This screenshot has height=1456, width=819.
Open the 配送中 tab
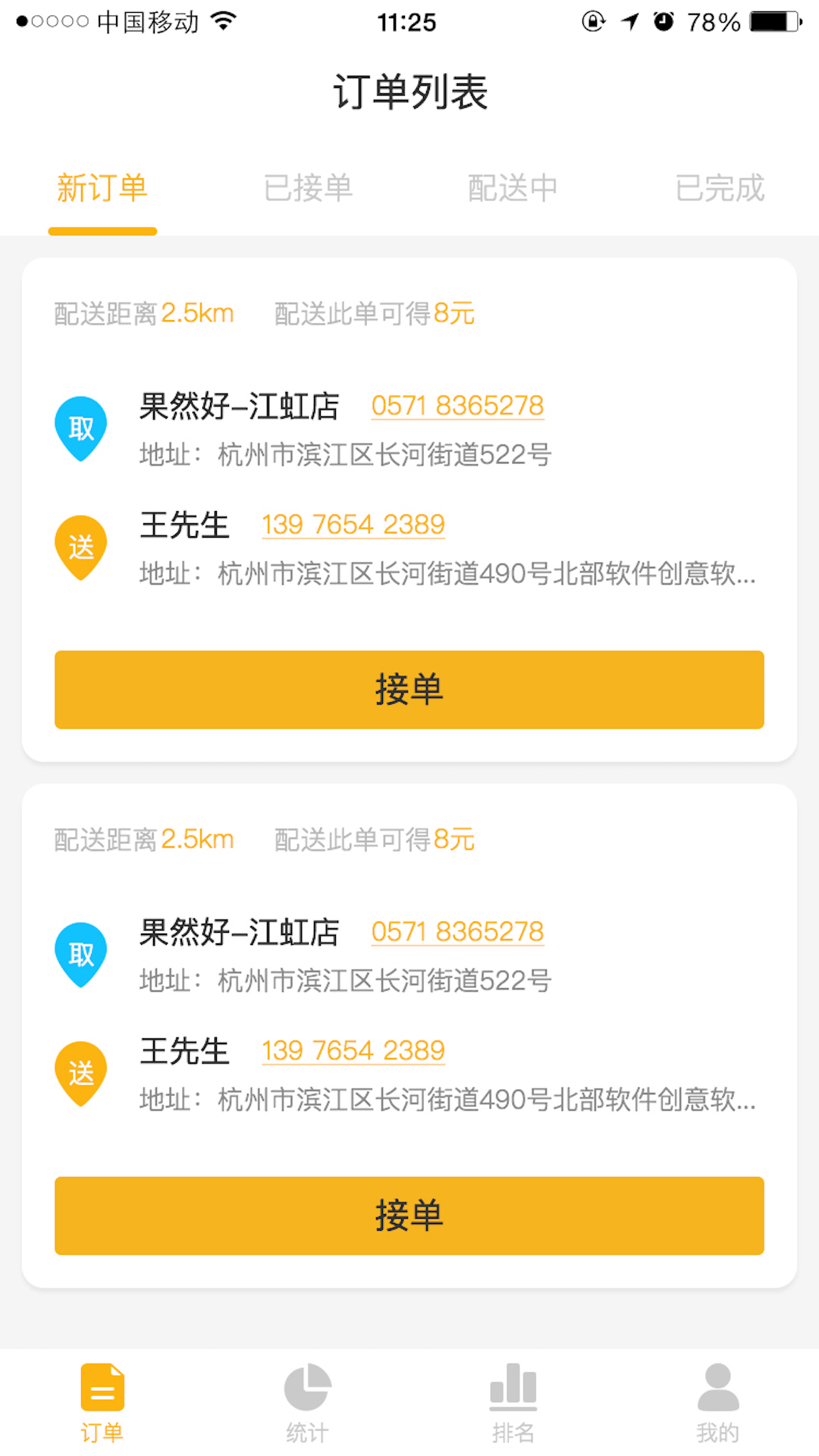(513, 188)
